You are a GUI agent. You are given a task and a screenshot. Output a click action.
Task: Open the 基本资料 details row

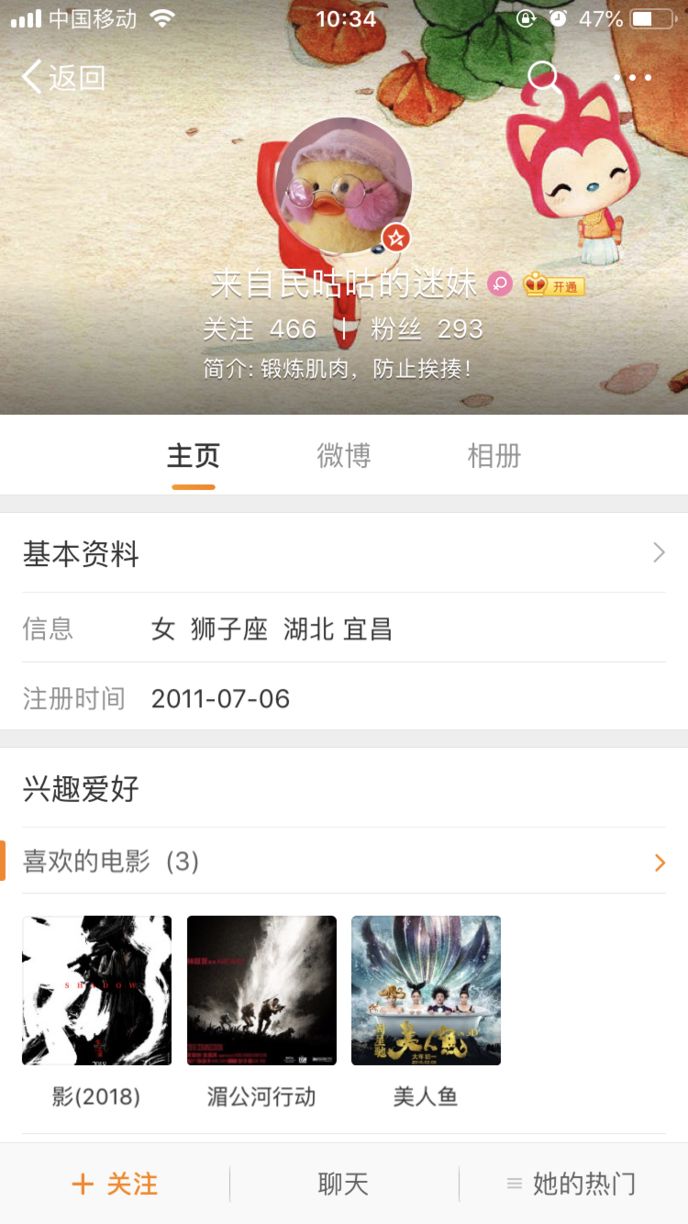coord(344,553)
